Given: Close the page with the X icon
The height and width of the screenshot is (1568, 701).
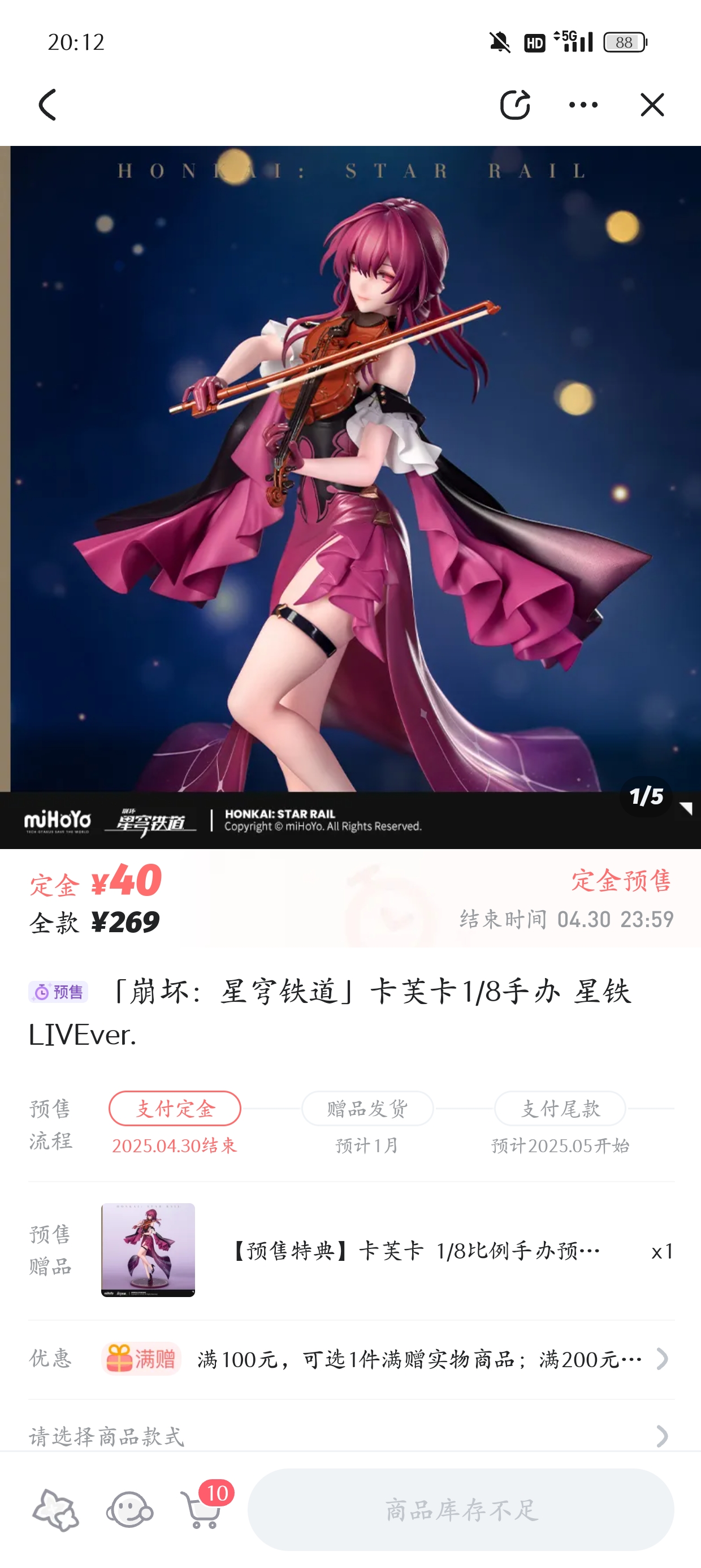Looking at the screenshot, I should pyautogui.click(x=652, y=105).
